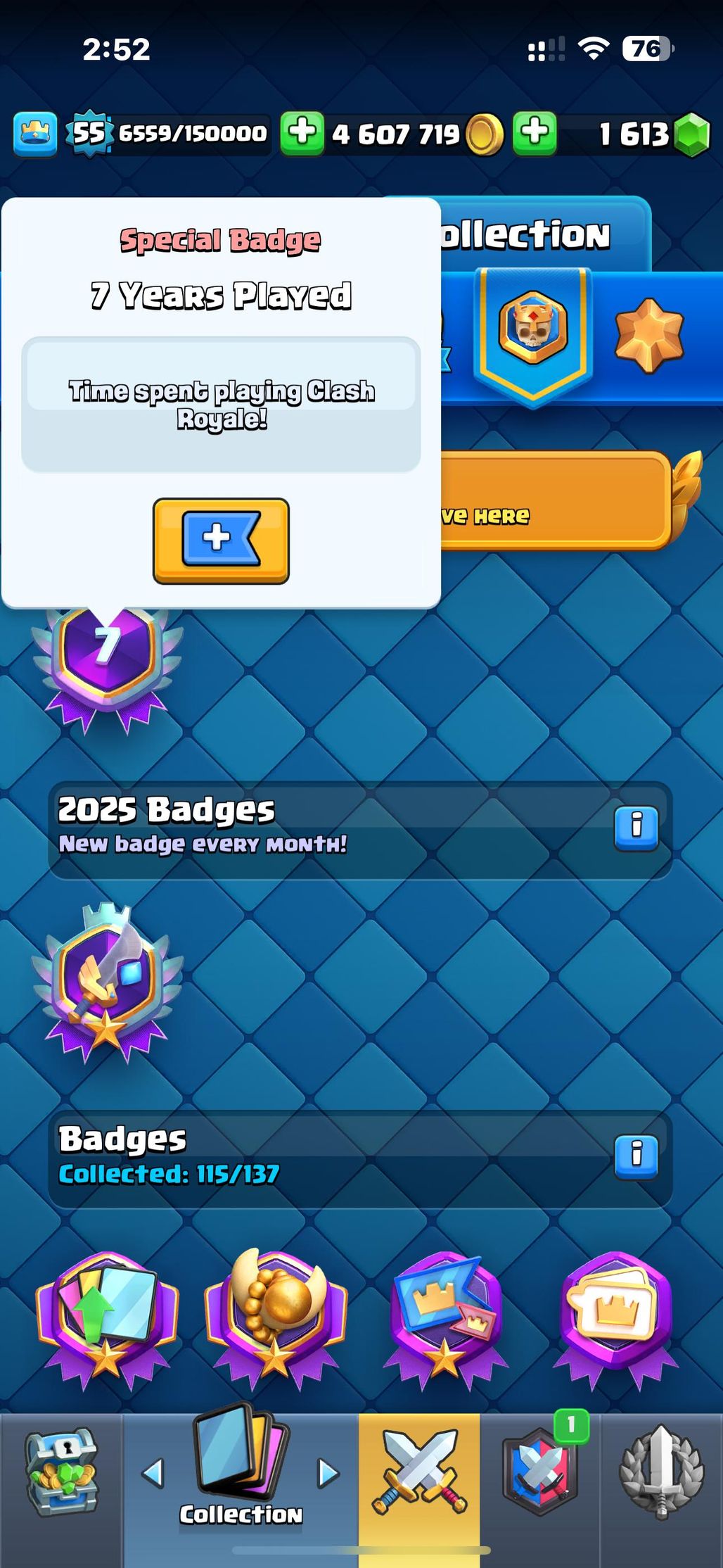Open the 2025 sword monthly badge
Screen dimensions: 723x1568
107,982
